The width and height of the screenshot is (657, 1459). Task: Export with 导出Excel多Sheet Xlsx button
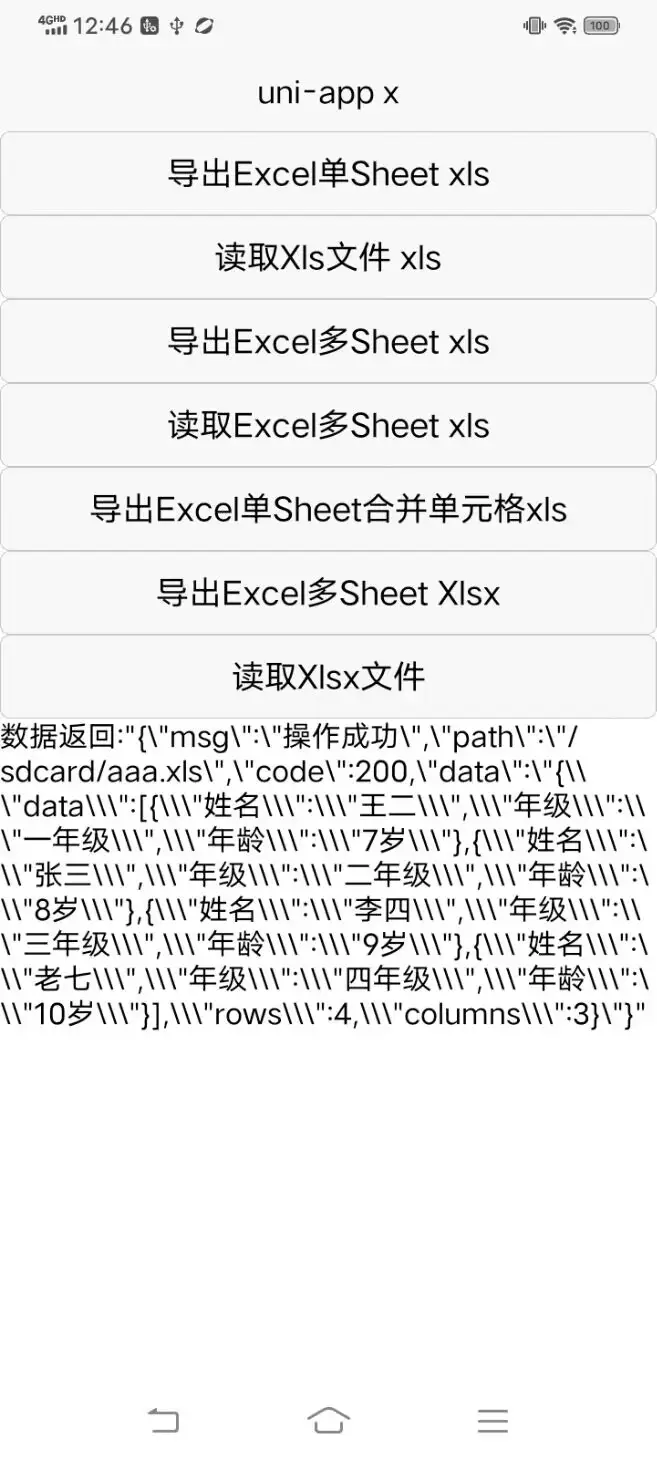coord(328,594)
